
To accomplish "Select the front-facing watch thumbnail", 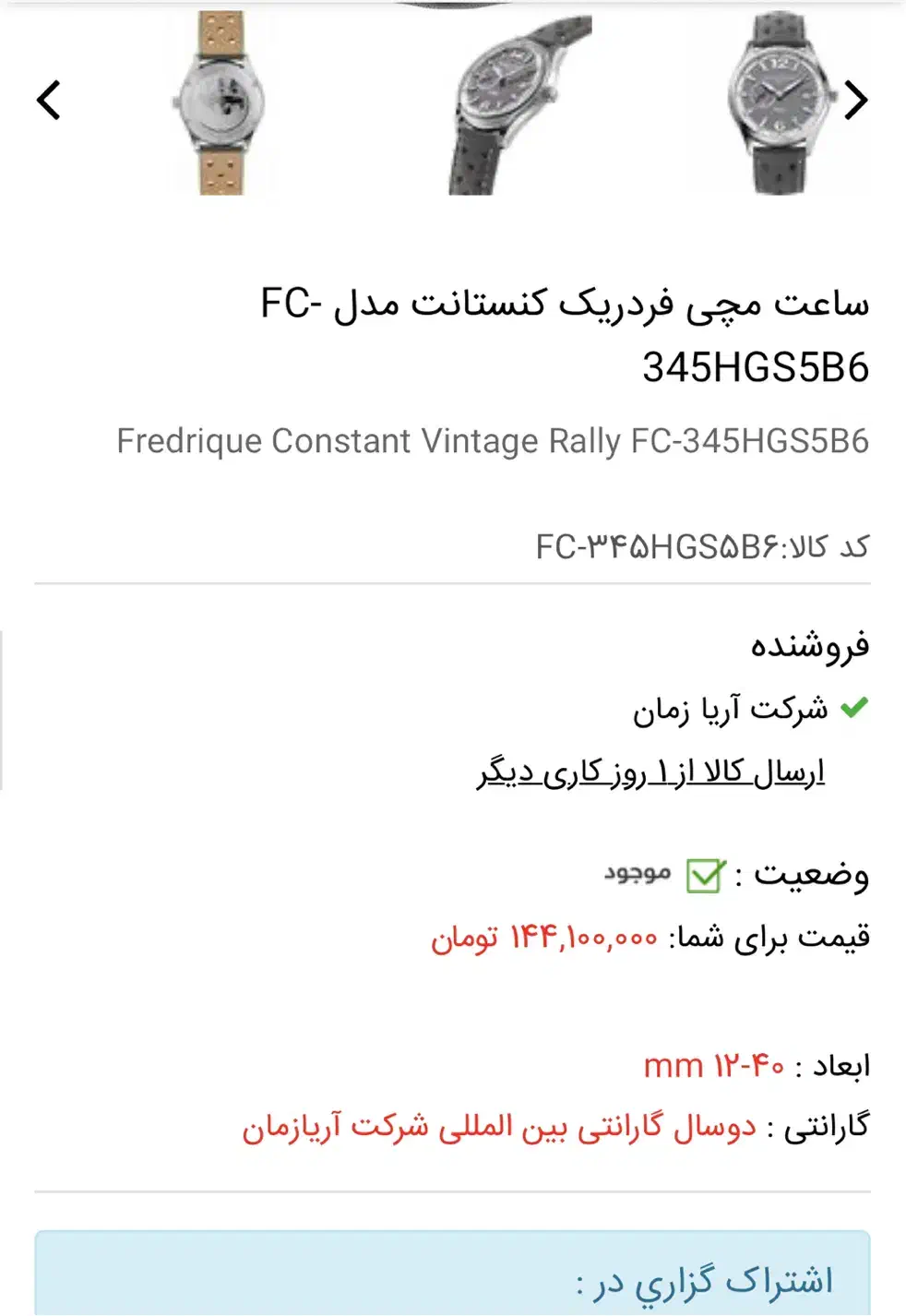I will (781, 102).
